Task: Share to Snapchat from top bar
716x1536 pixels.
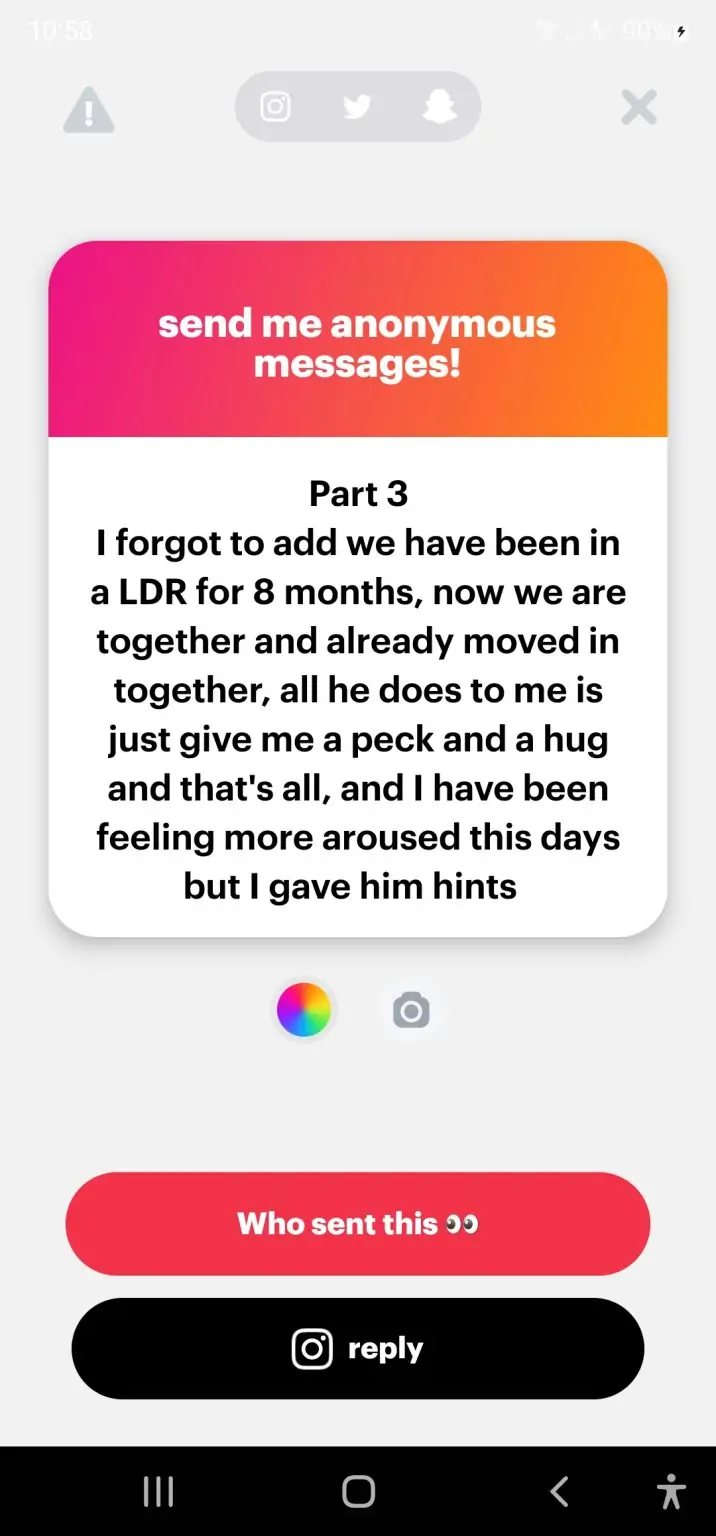Action: click(439, 106)
